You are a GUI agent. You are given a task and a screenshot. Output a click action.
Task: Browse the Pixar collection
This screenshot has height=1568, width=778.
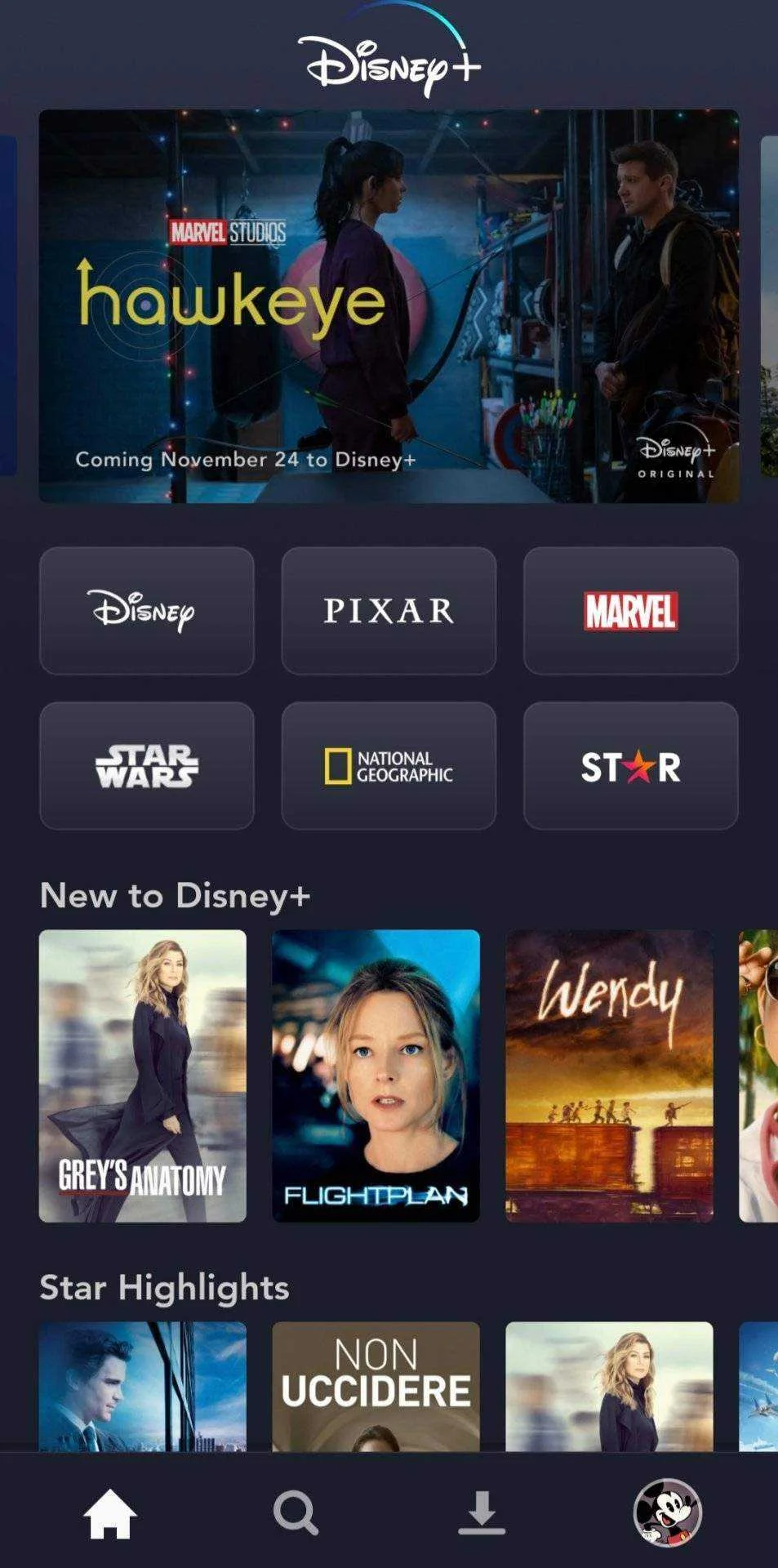[389, 611]
